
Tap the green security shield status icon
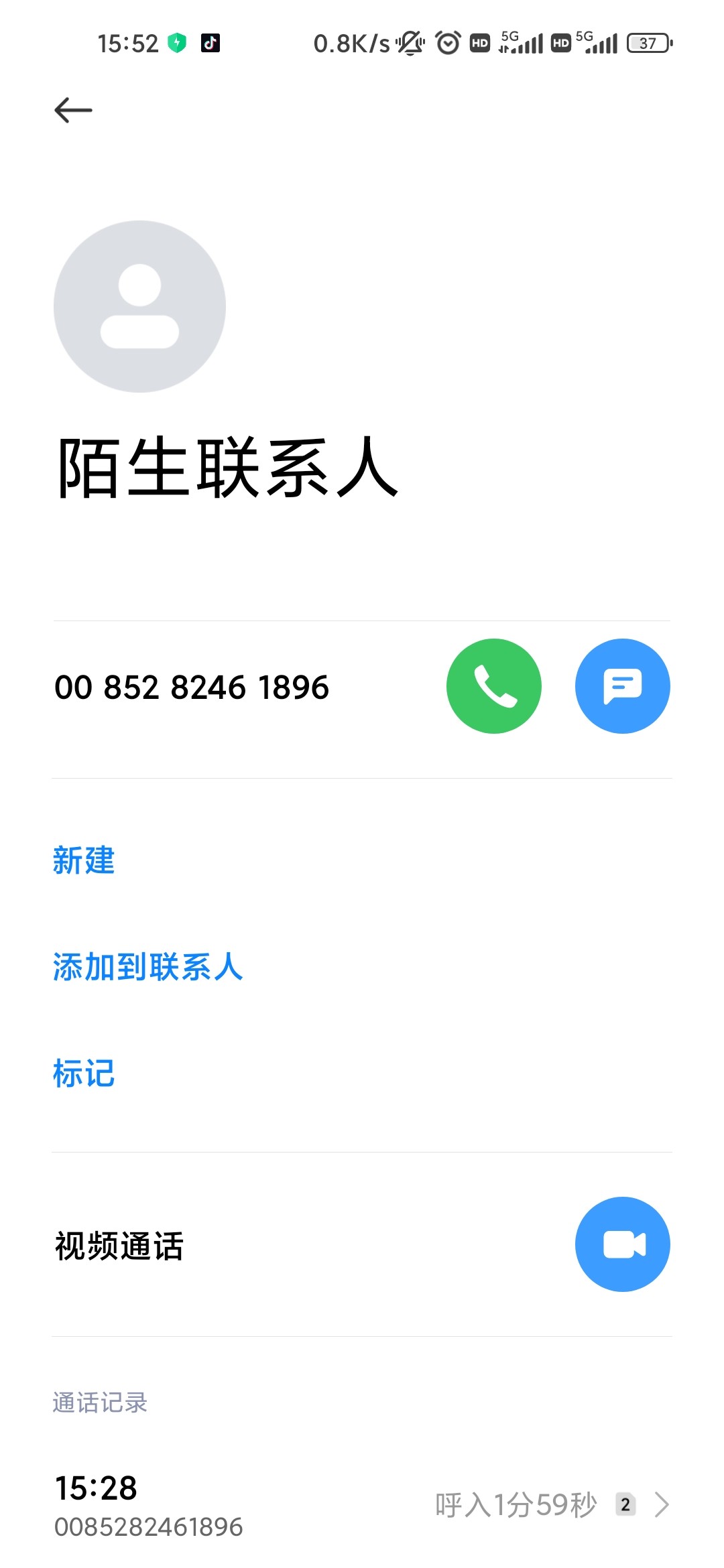[x=176, y=43]
